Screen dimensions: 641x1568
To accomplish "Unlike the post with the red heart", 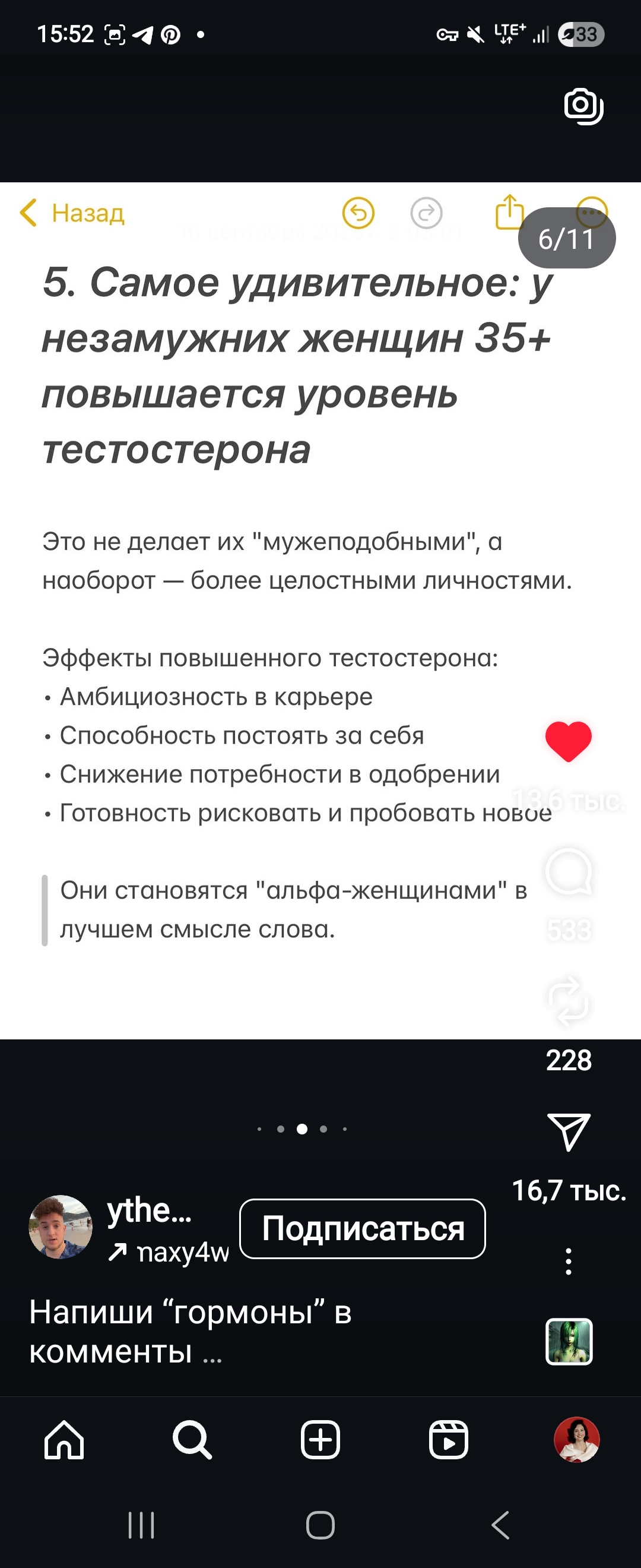I will pyautogui.click(x=568, y=741).
